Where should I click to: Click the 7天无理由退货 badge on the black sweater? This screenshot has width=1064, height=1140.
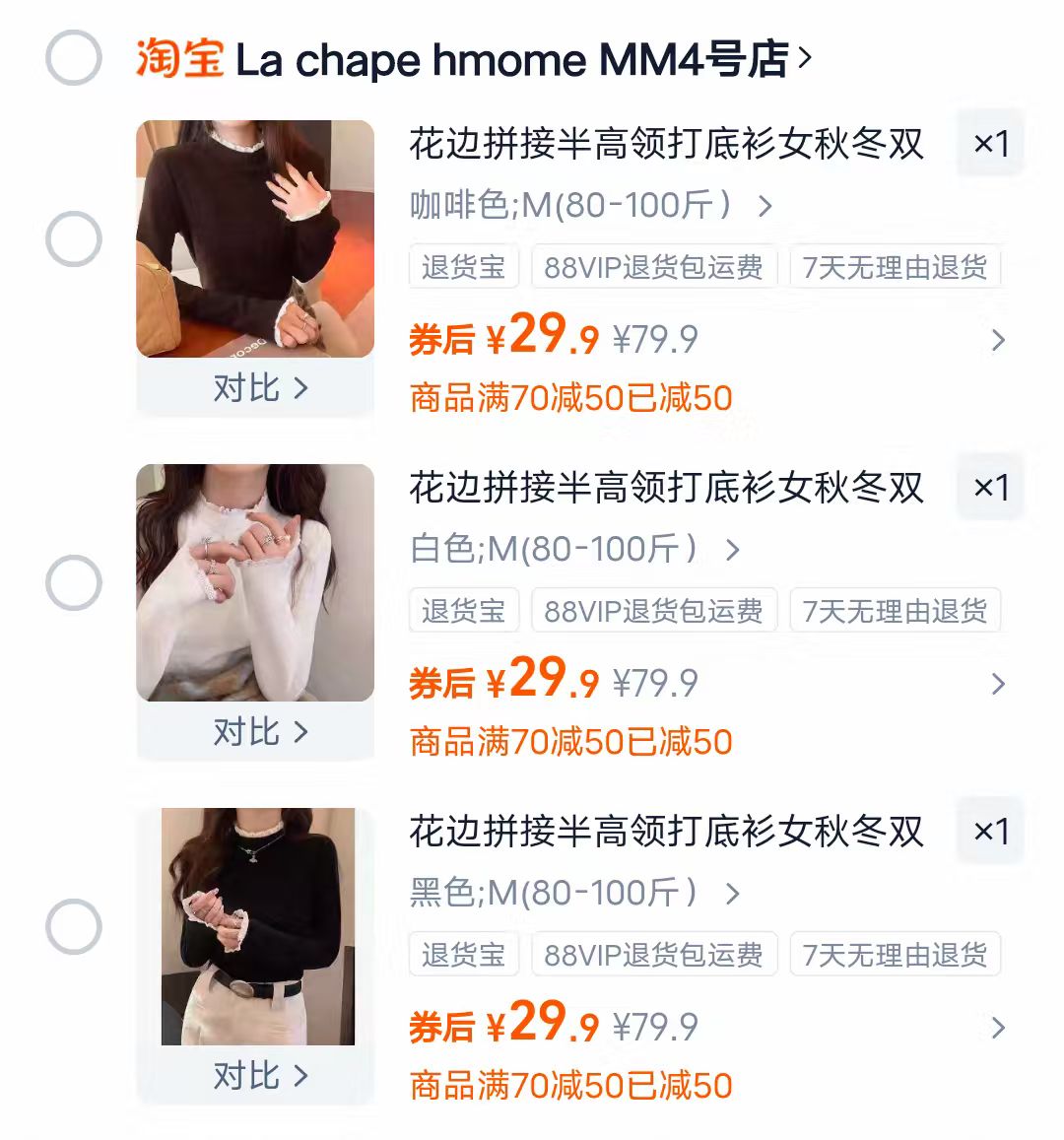pos(895,953)
